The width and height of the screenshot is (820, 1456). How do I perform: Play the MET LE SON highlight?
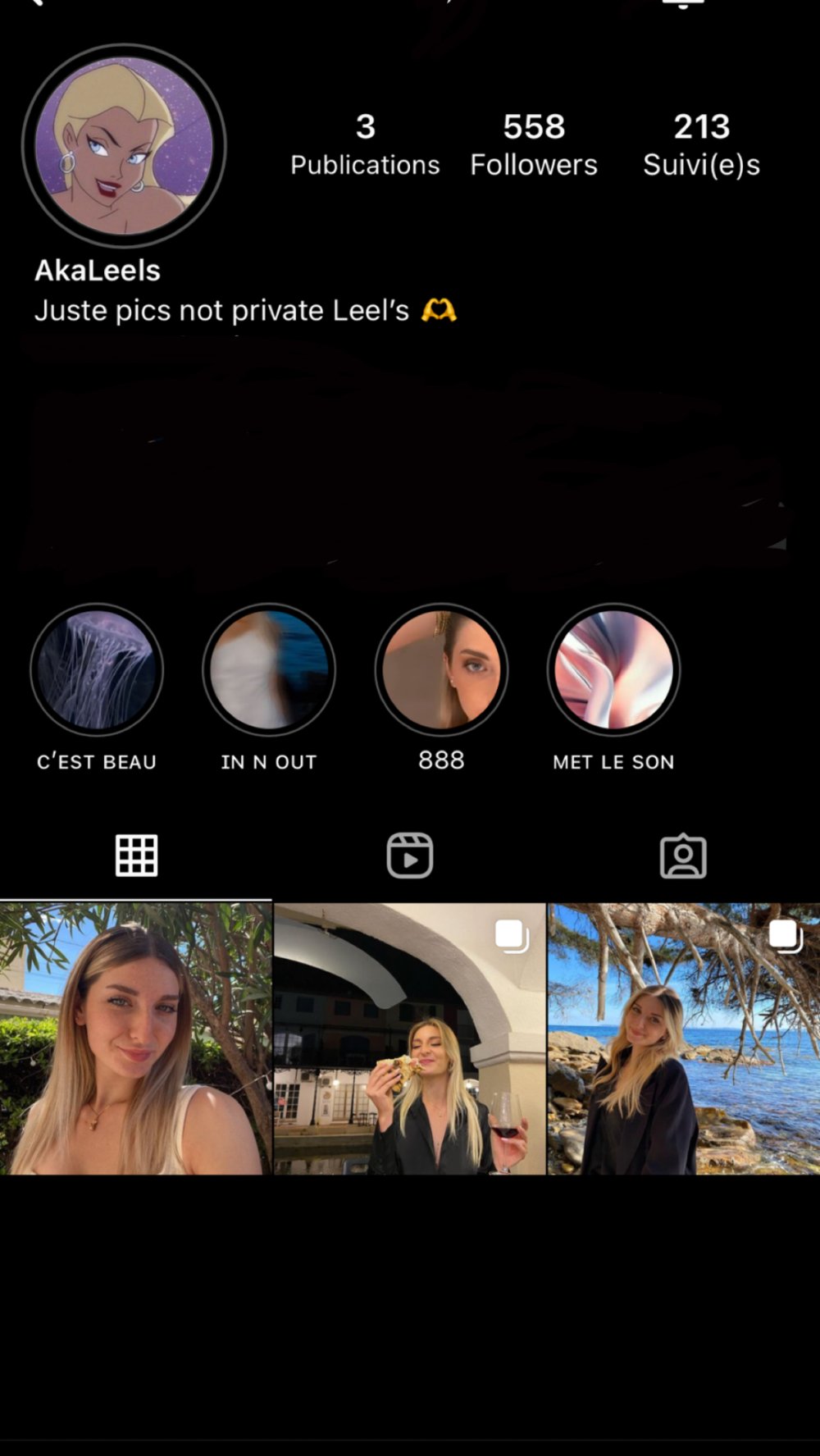click(613, 670)
